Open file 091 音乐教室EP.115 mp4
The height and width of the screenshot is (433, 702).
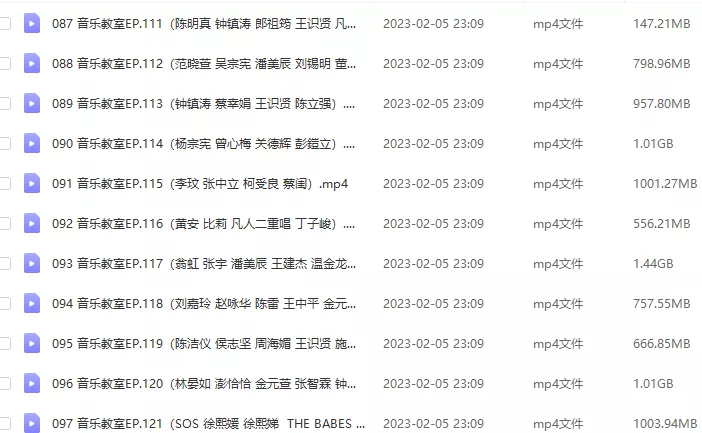tap(200, 183)
